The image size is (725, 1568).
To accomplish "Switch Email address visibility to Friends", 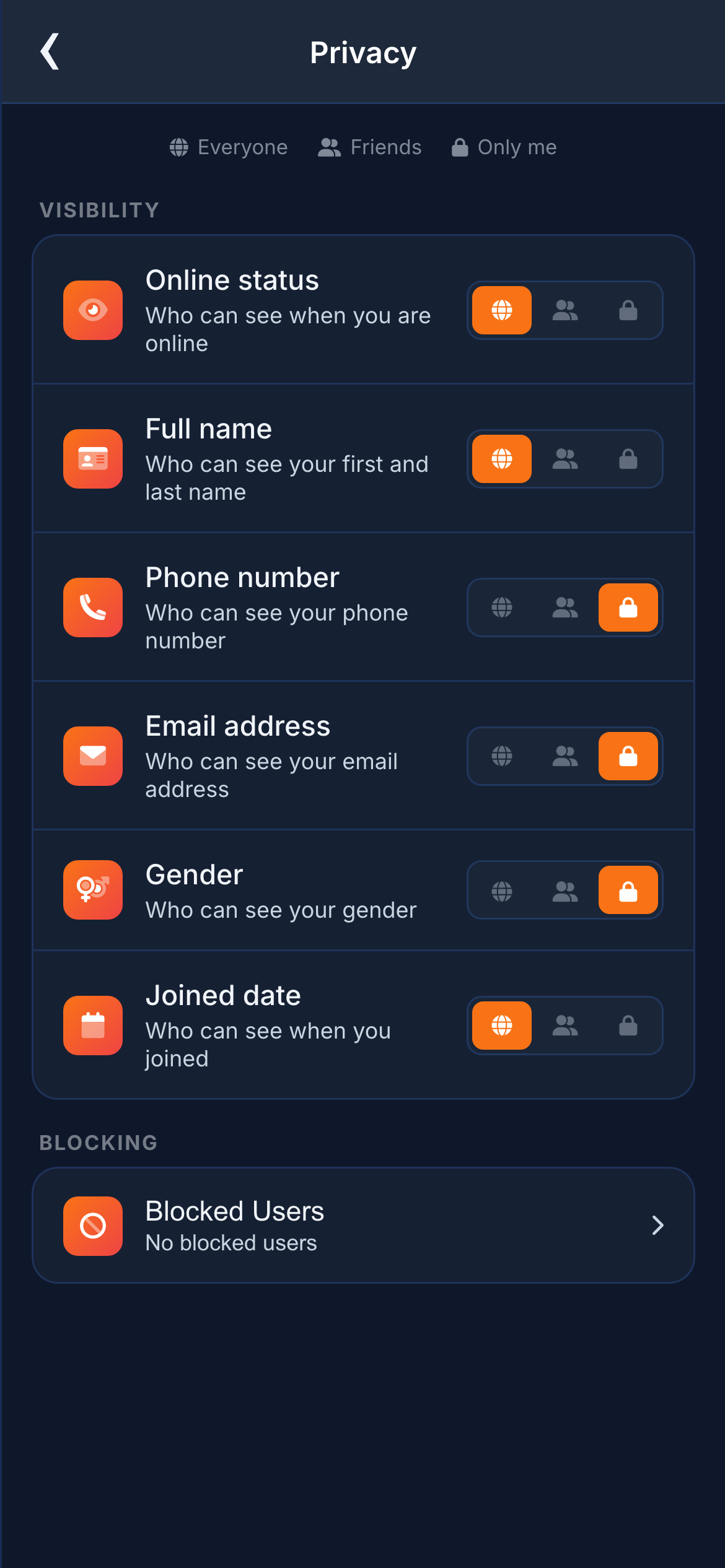I will click(x=565, y=756).
